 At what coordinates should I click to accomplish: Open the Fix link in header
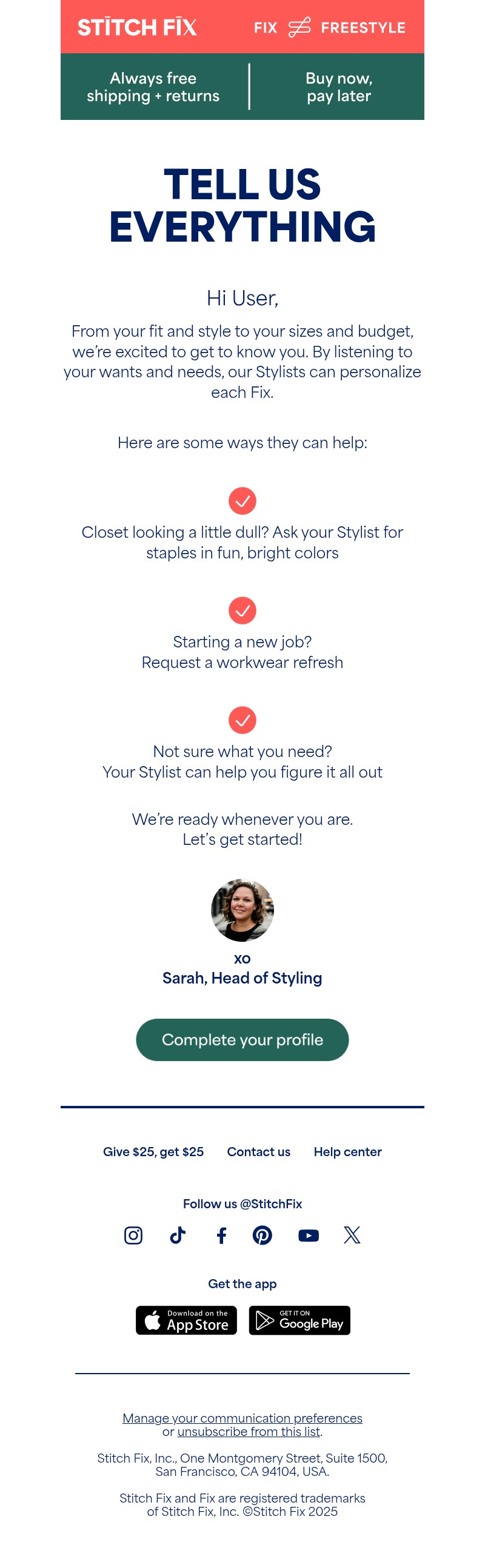click(265, 28)
